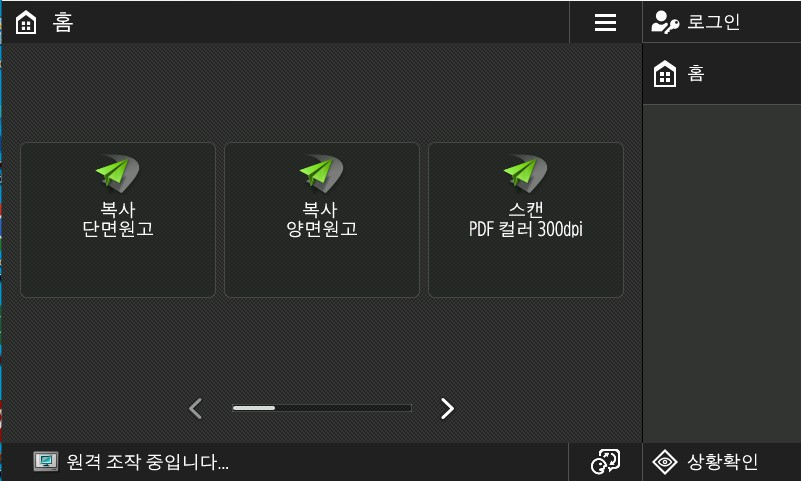Tap the icon left of 상황확인
Screen dimensions: 801x481
(x=605, y=461)
